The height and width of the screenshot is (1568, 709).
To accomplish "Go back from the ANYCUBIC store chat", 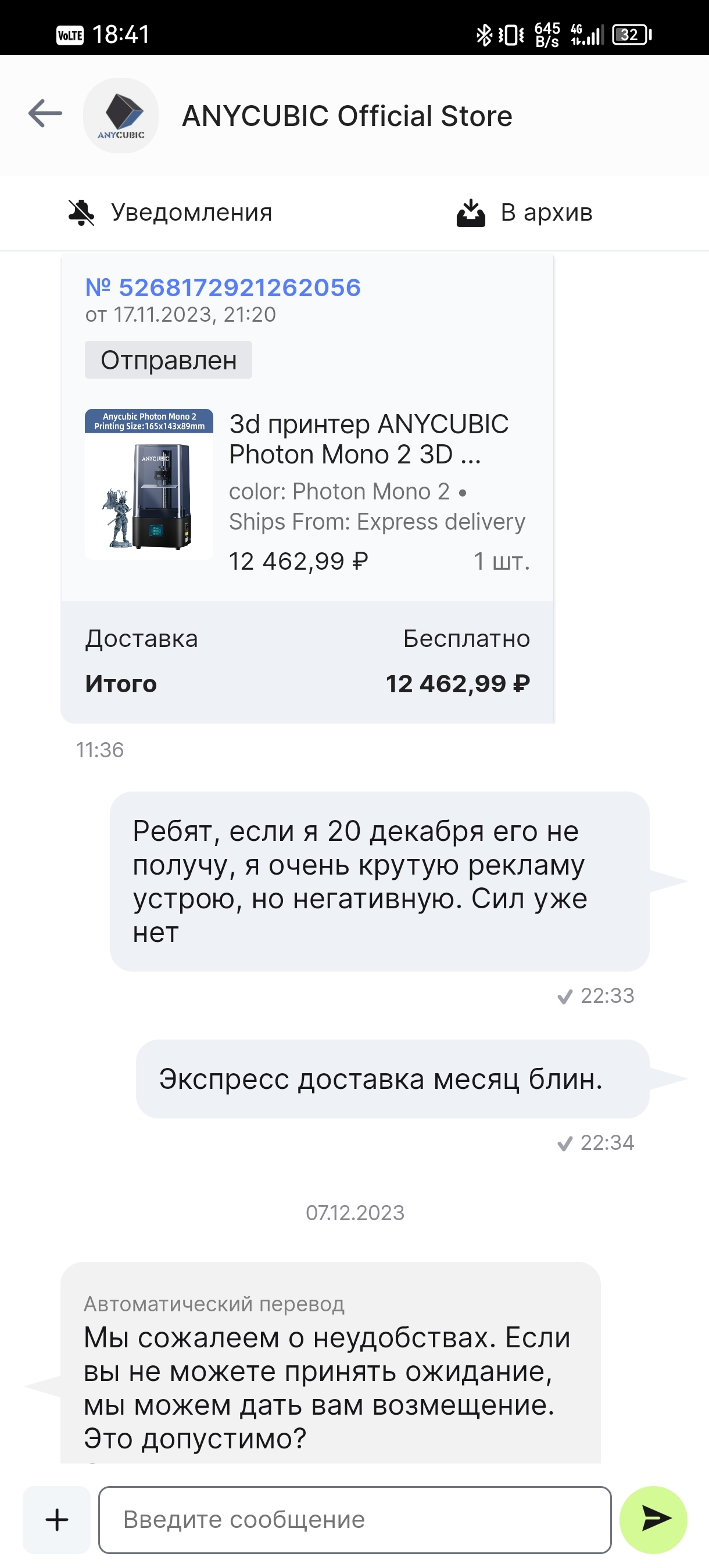I will point(45,114).
